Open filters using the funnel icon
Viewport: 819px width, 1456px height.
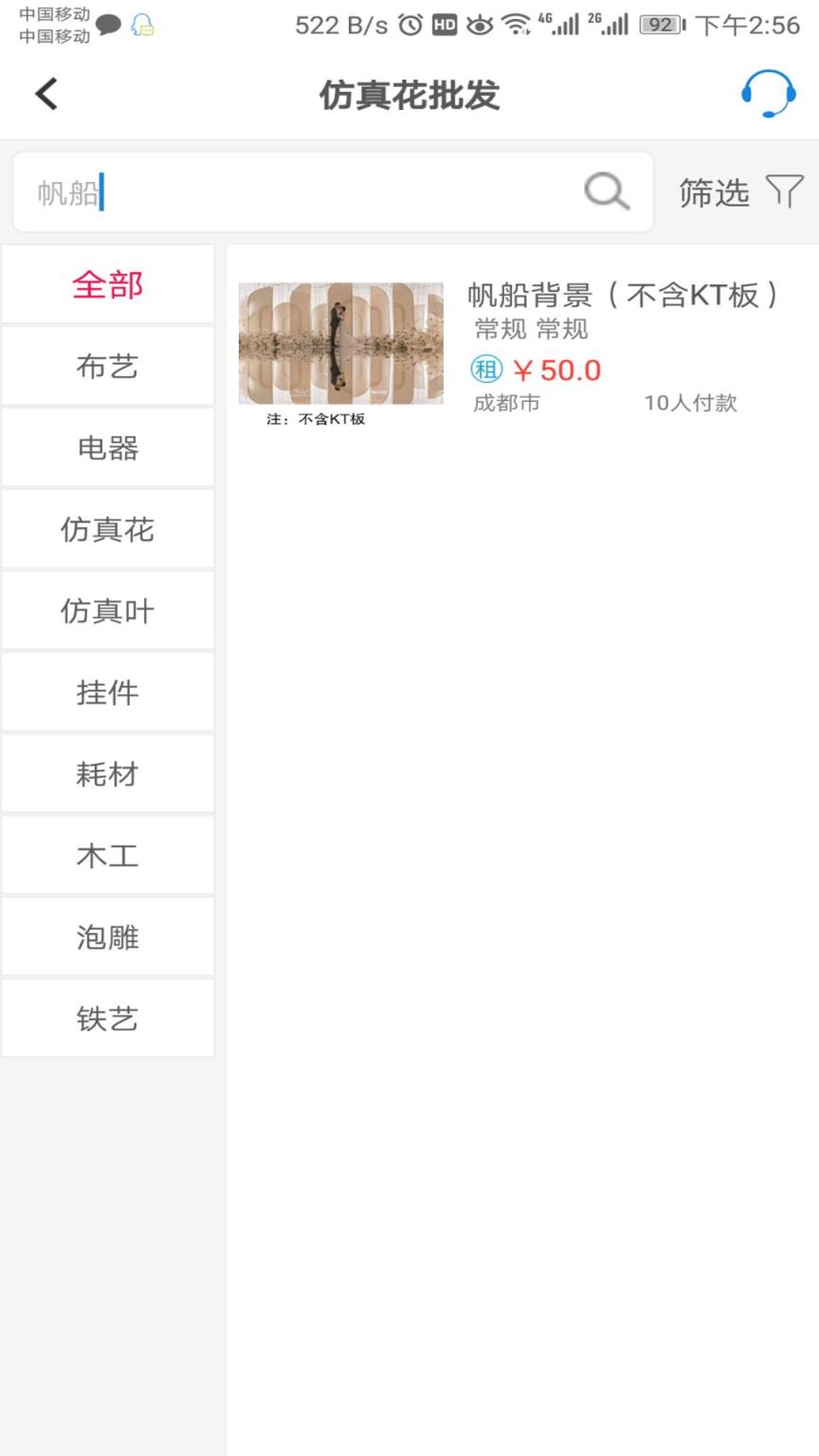pos(784,191)
